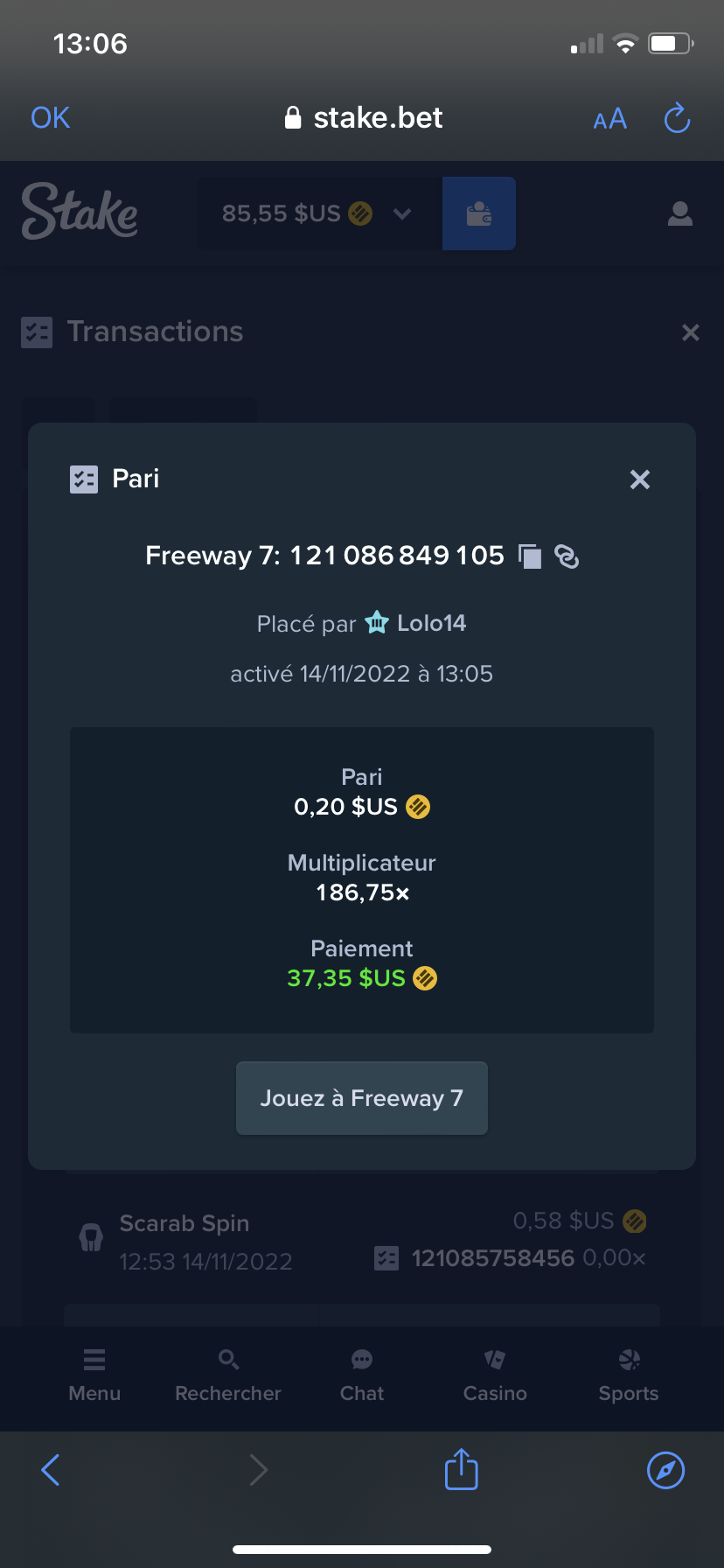The image size is (724, 1568).
Task: Share this page from the browser
Action: click(x=461, y=1468)
